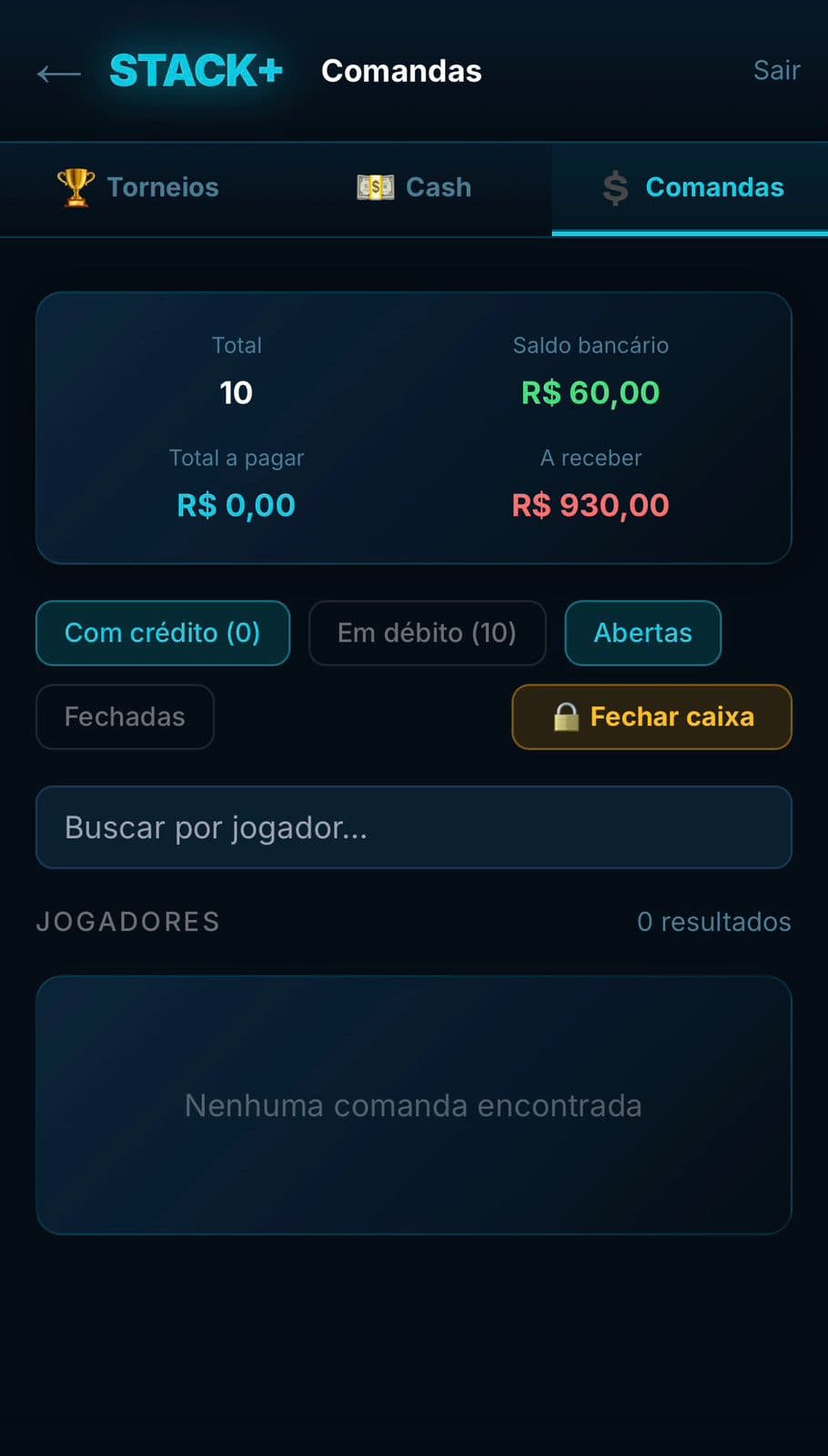Click the Nenhuma comanda encontrada panel

click(414, 1105)
